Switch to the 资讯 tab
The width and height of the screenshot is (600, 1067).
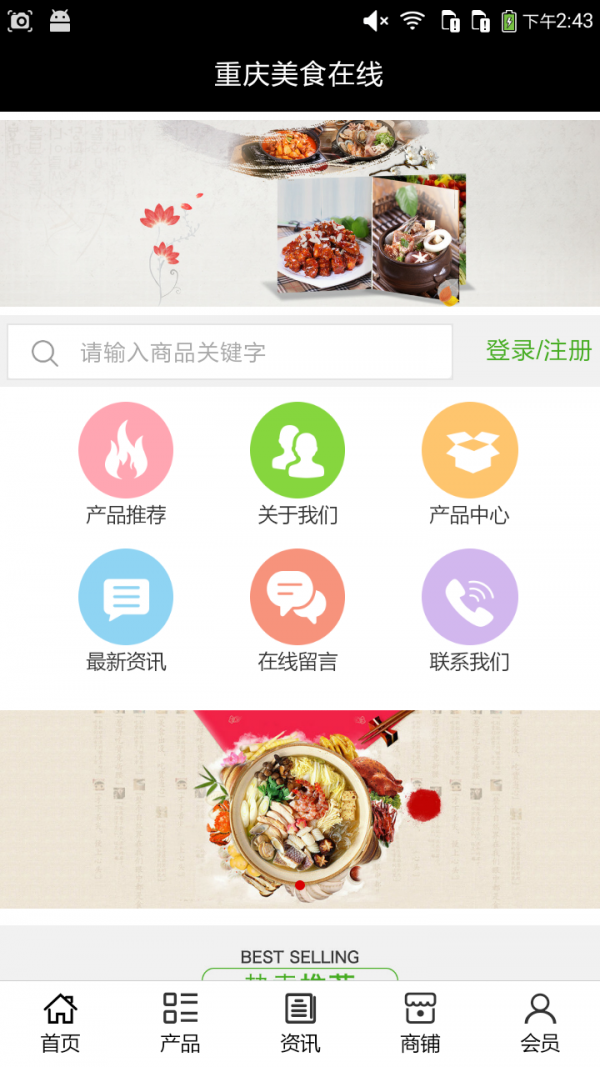pyautogui.click(x=300, y=1023)
